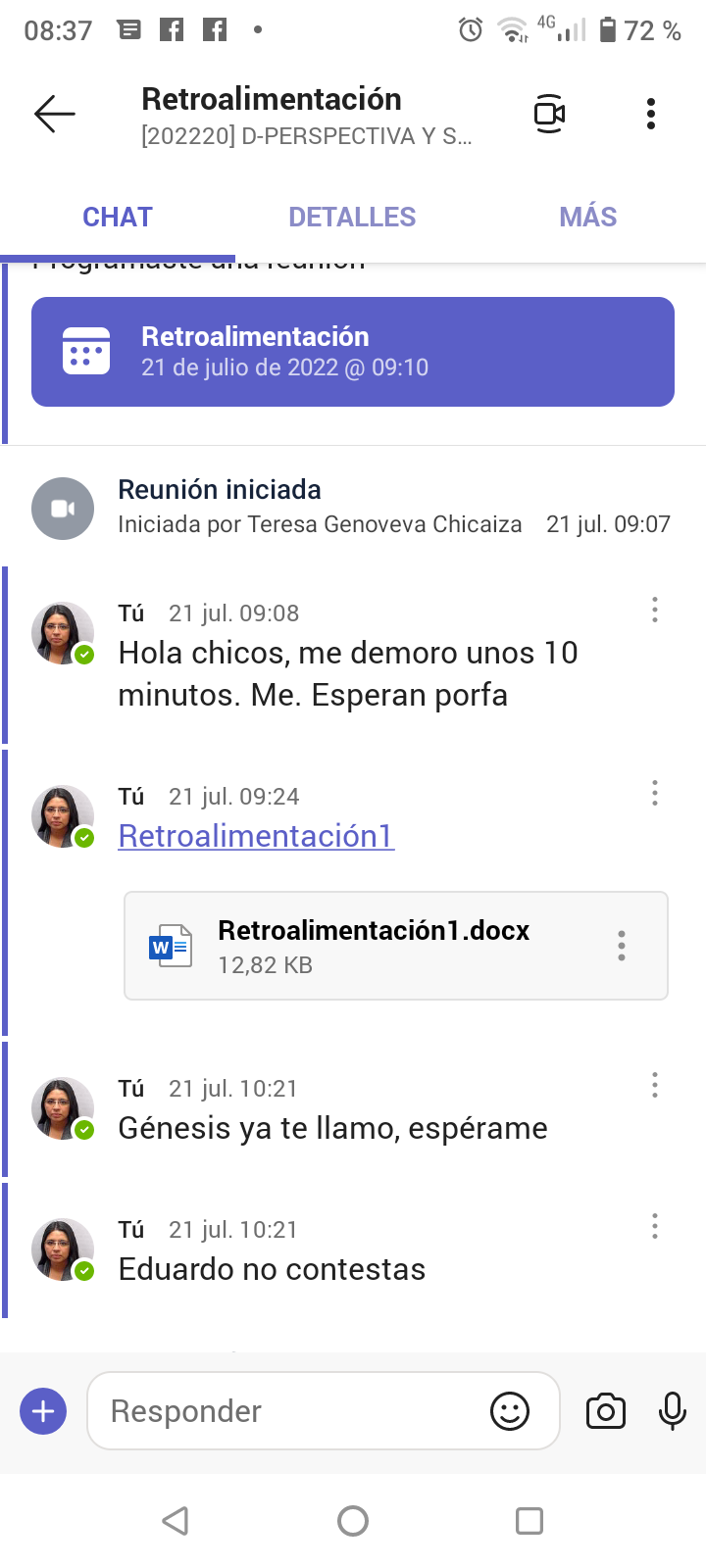
Task: Go to the home screen
Action: click(353, 1521)
